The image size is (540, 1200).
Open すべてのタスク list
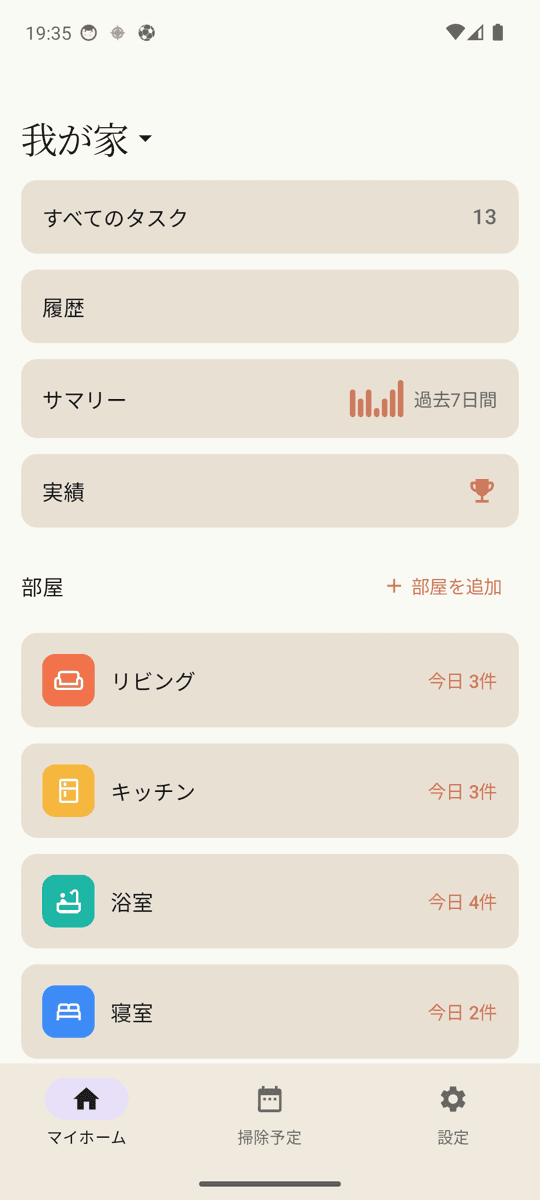(x=270, y=217)
